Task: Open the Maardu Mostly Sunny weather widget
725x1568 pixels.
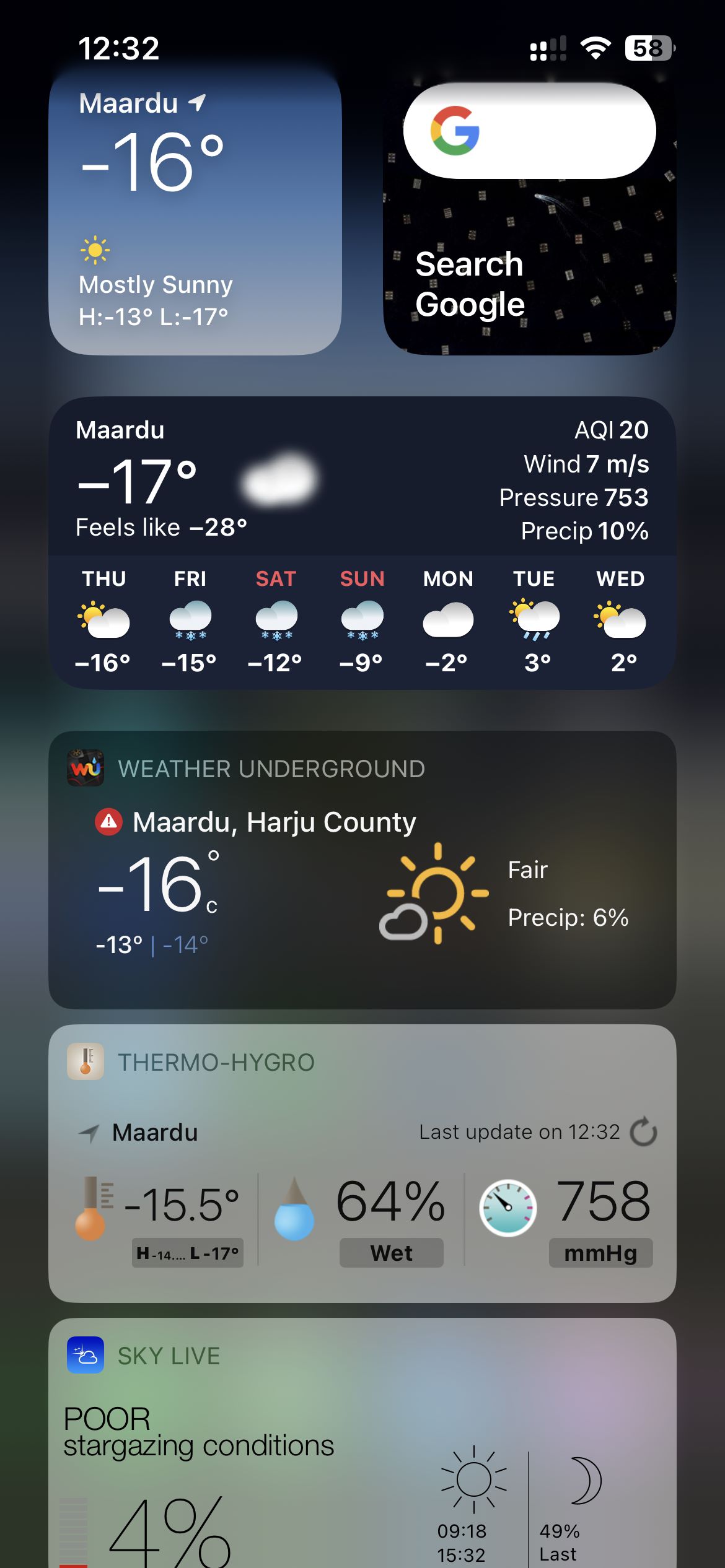Action: 195,211
